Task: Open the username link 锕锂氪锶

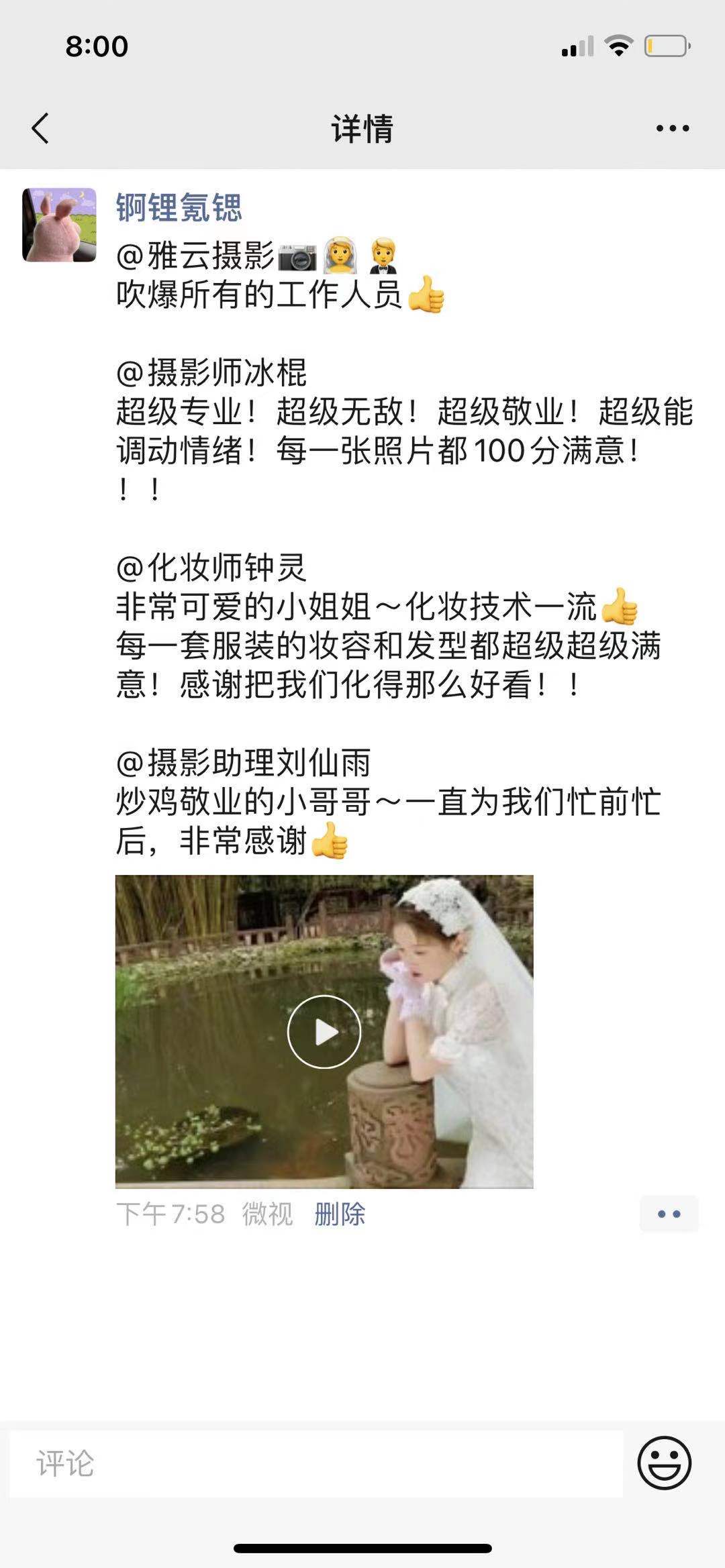Action: click(179, 207)
